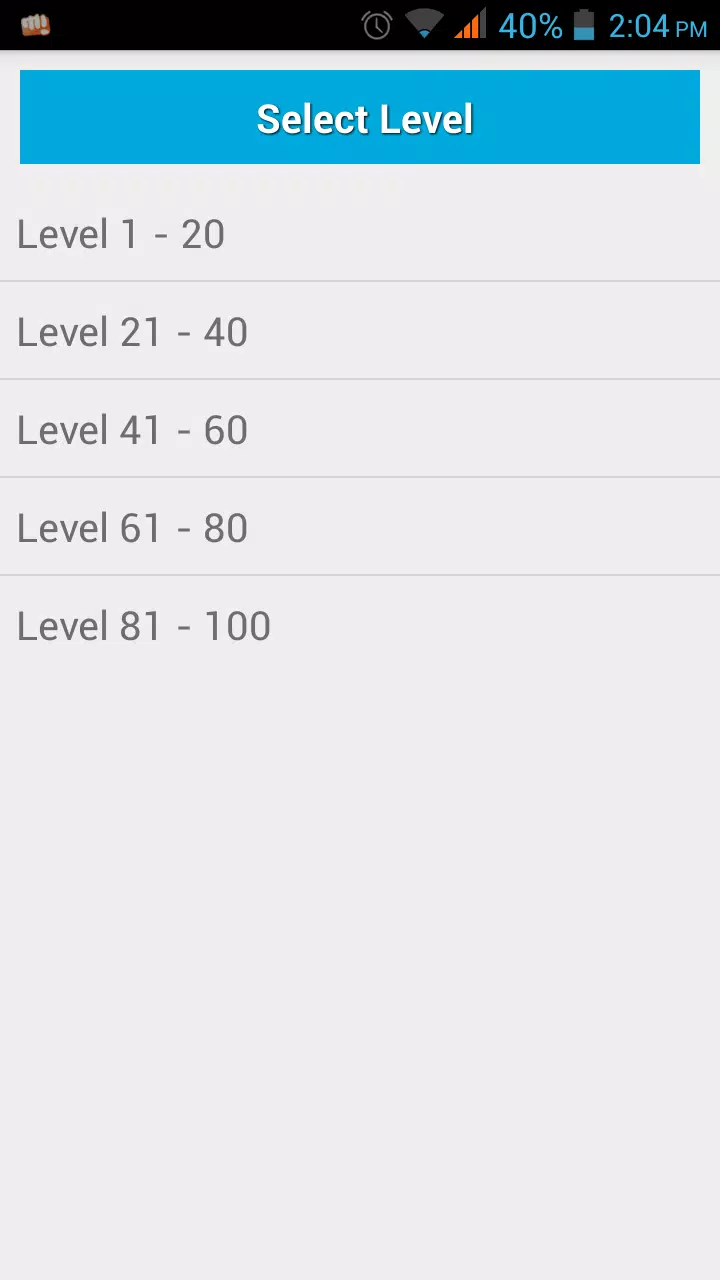Select Level 21 - 40
720x1280 pixels.
click(360, 330)
